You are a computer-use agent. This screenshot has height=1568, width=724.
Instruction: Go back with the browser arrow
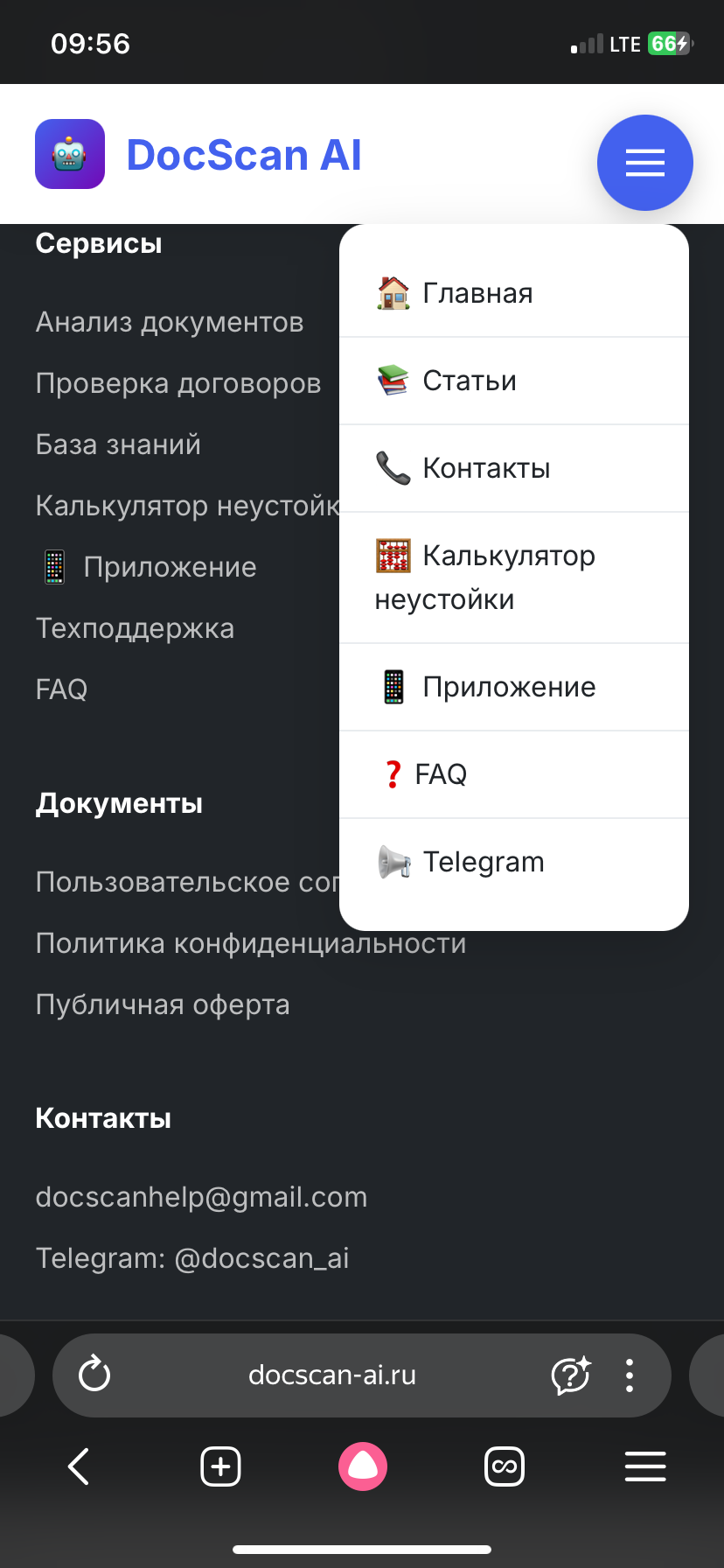tap(79, 1466)
